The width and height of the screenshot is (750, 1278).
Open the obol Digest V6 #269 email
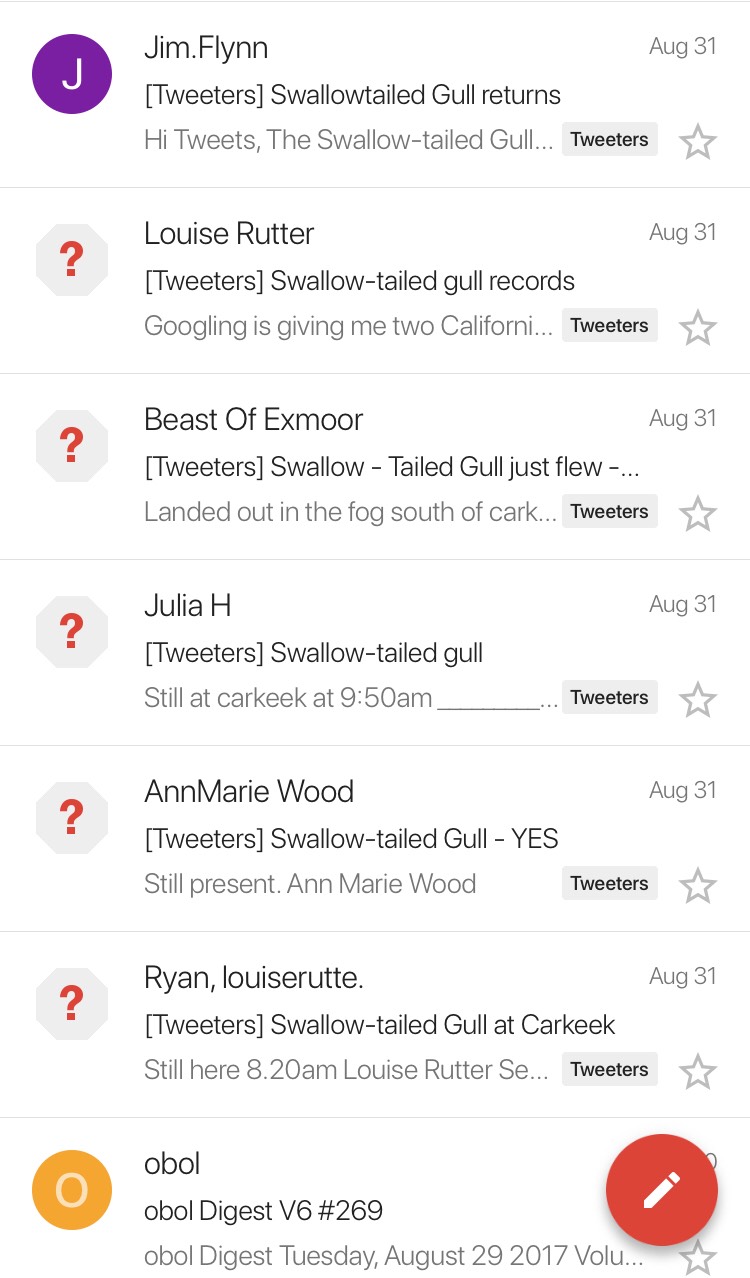coord(300,1210)
